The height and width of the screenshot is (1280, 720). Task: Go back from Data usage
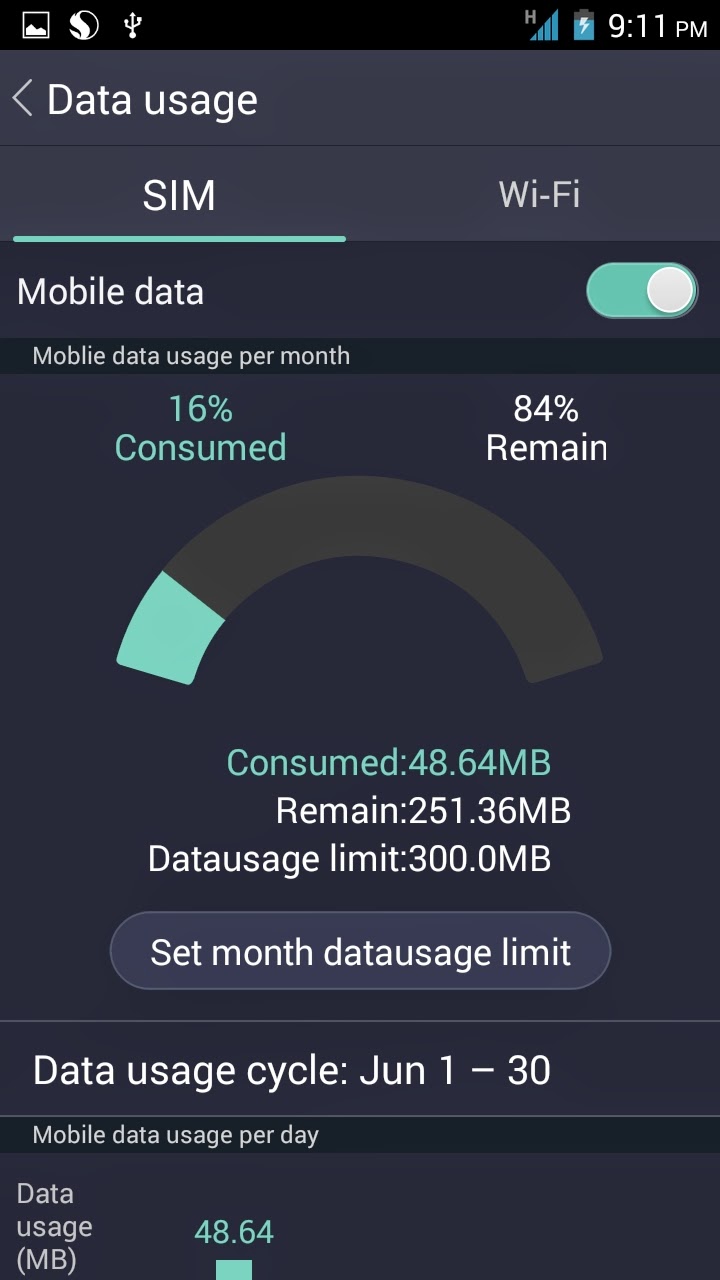[x=24, y=99]
